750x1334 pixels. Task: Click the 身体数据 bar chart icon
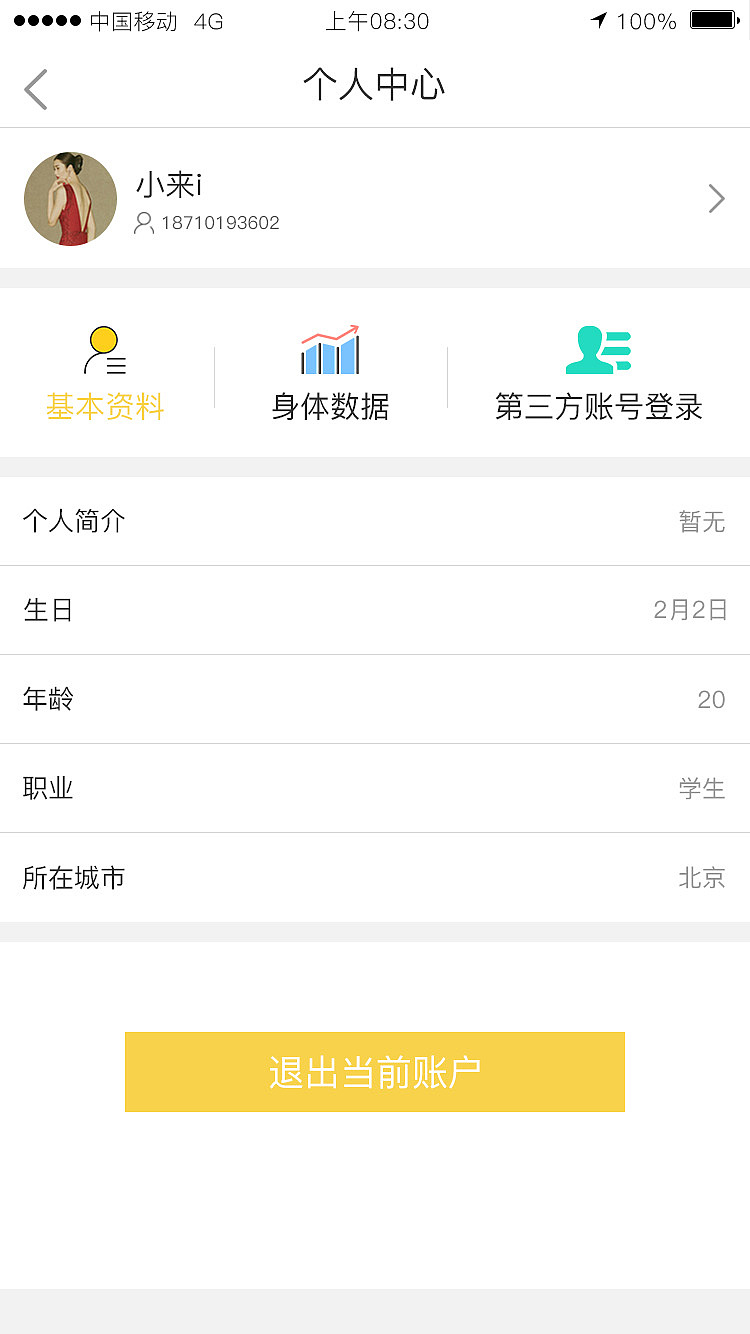click(330, 348)
